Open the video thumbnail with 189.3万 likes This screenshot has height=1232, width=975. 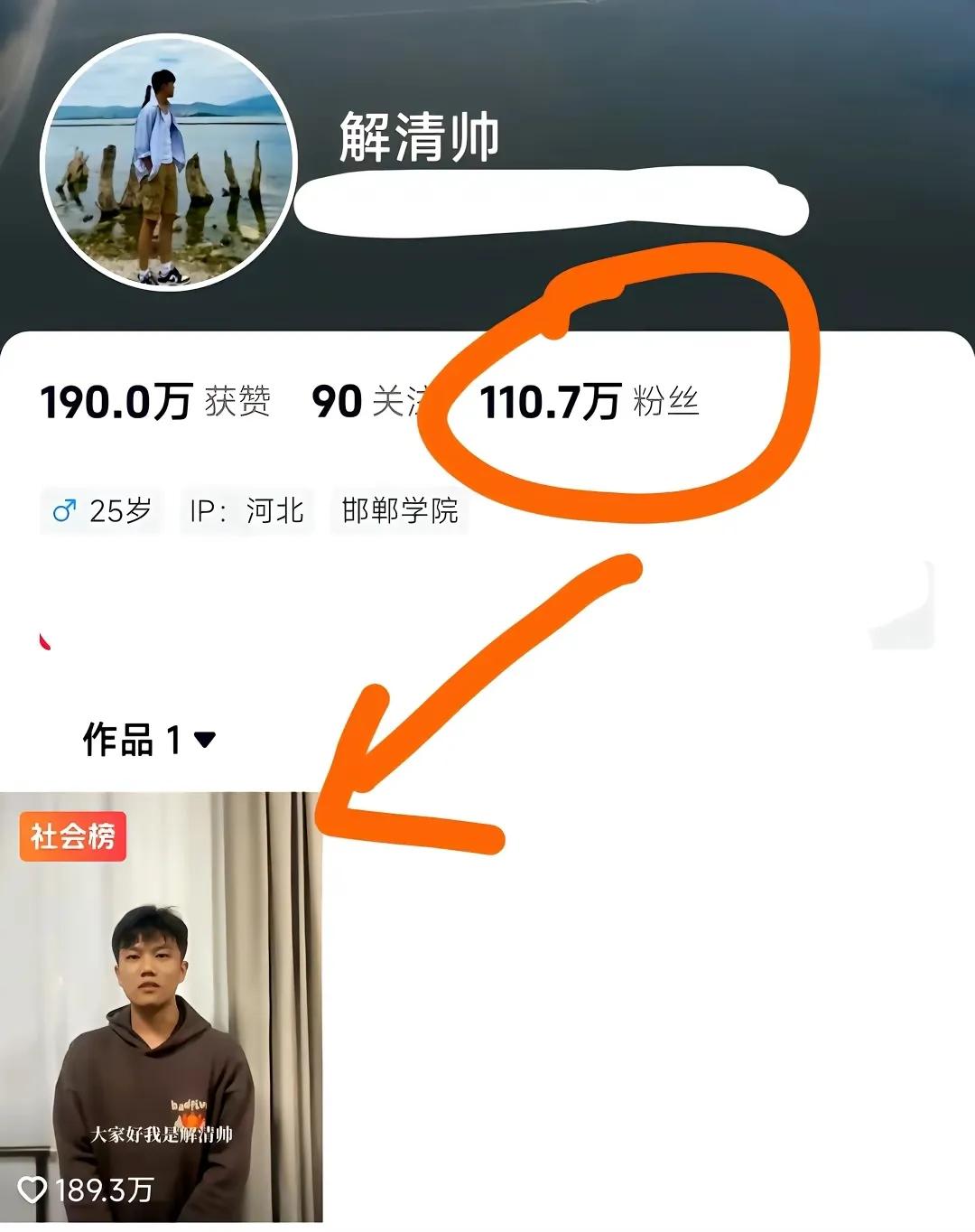(161, 1007)
